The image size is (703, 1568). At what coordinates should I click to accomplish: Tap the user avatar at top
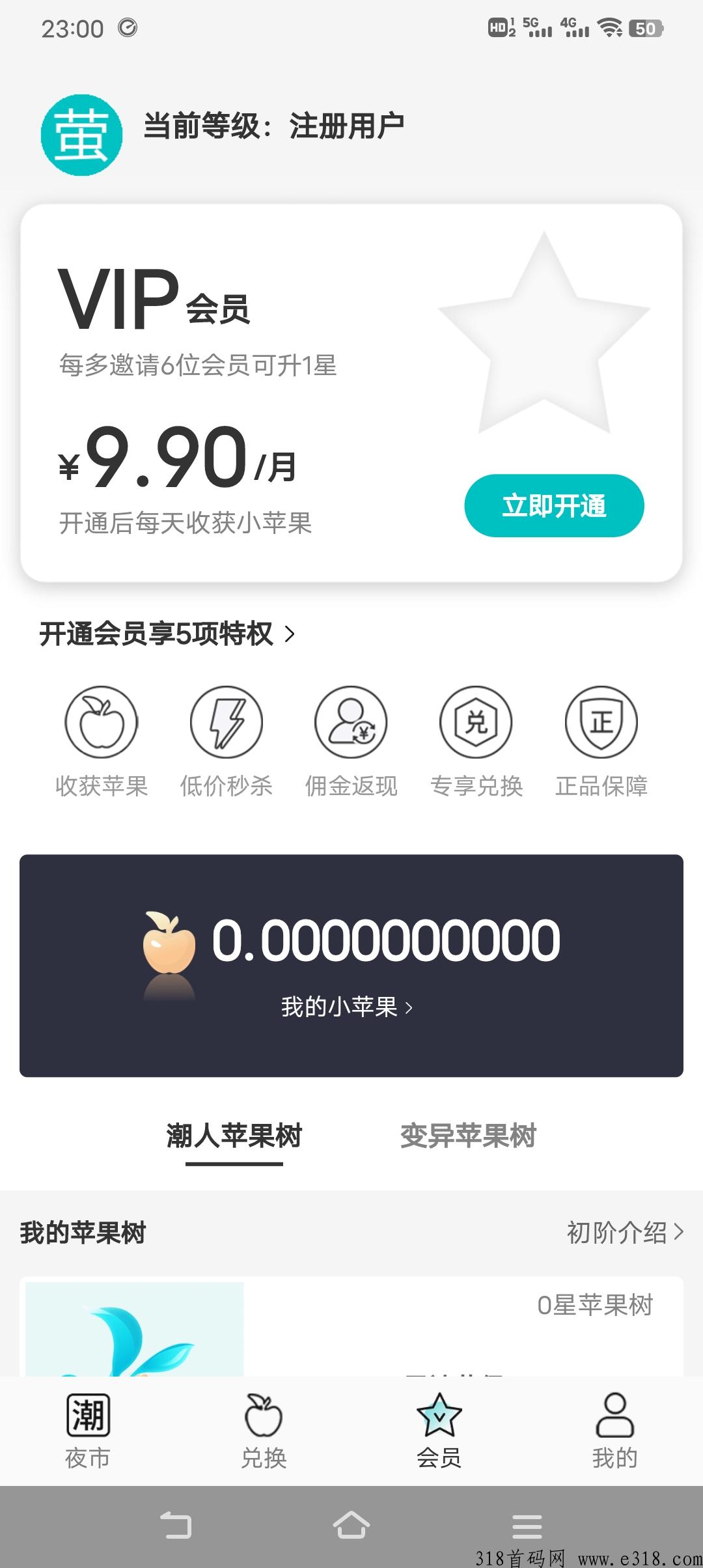81,135
